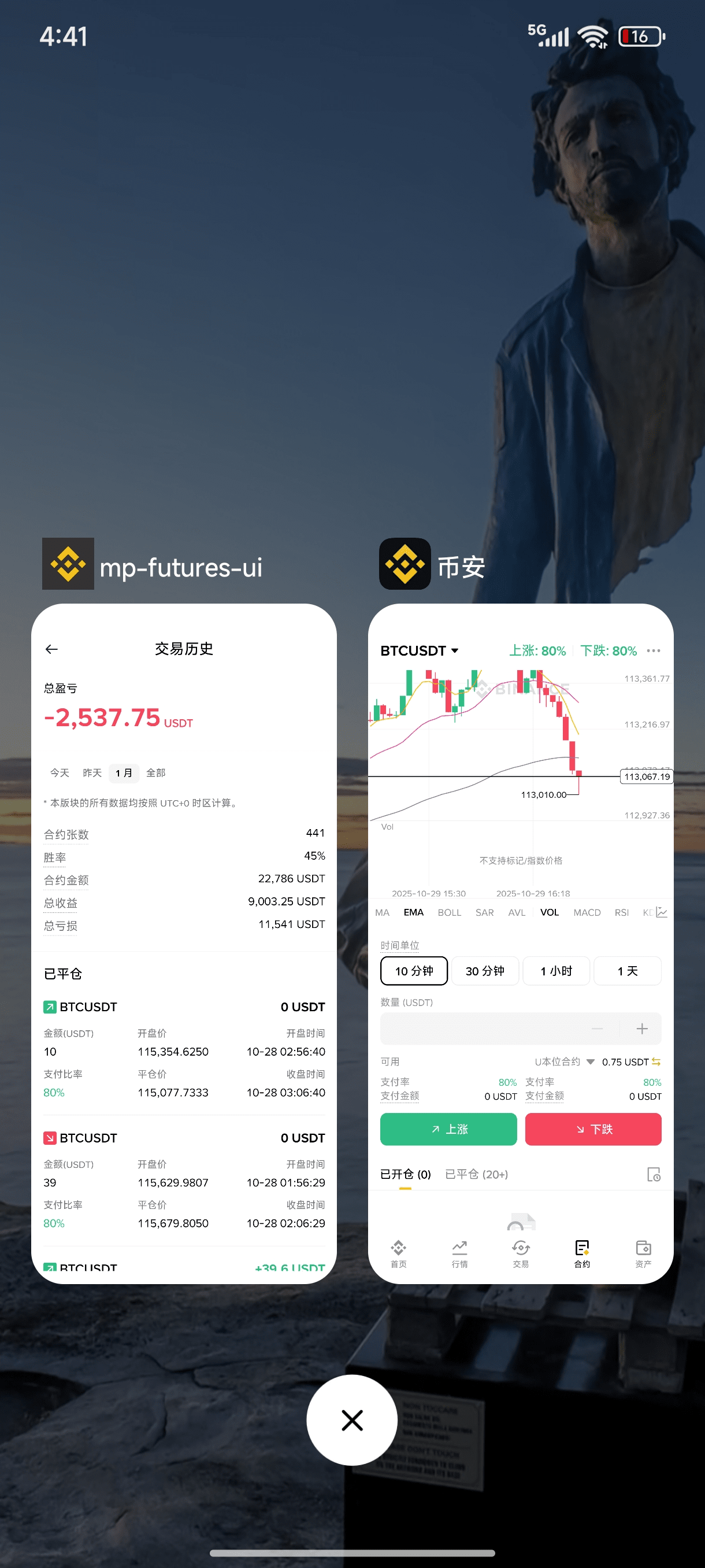Screen dimensions: 705x1568
Task: Tap the 币安 app icon above its card
Action: [x=405, y=564]
